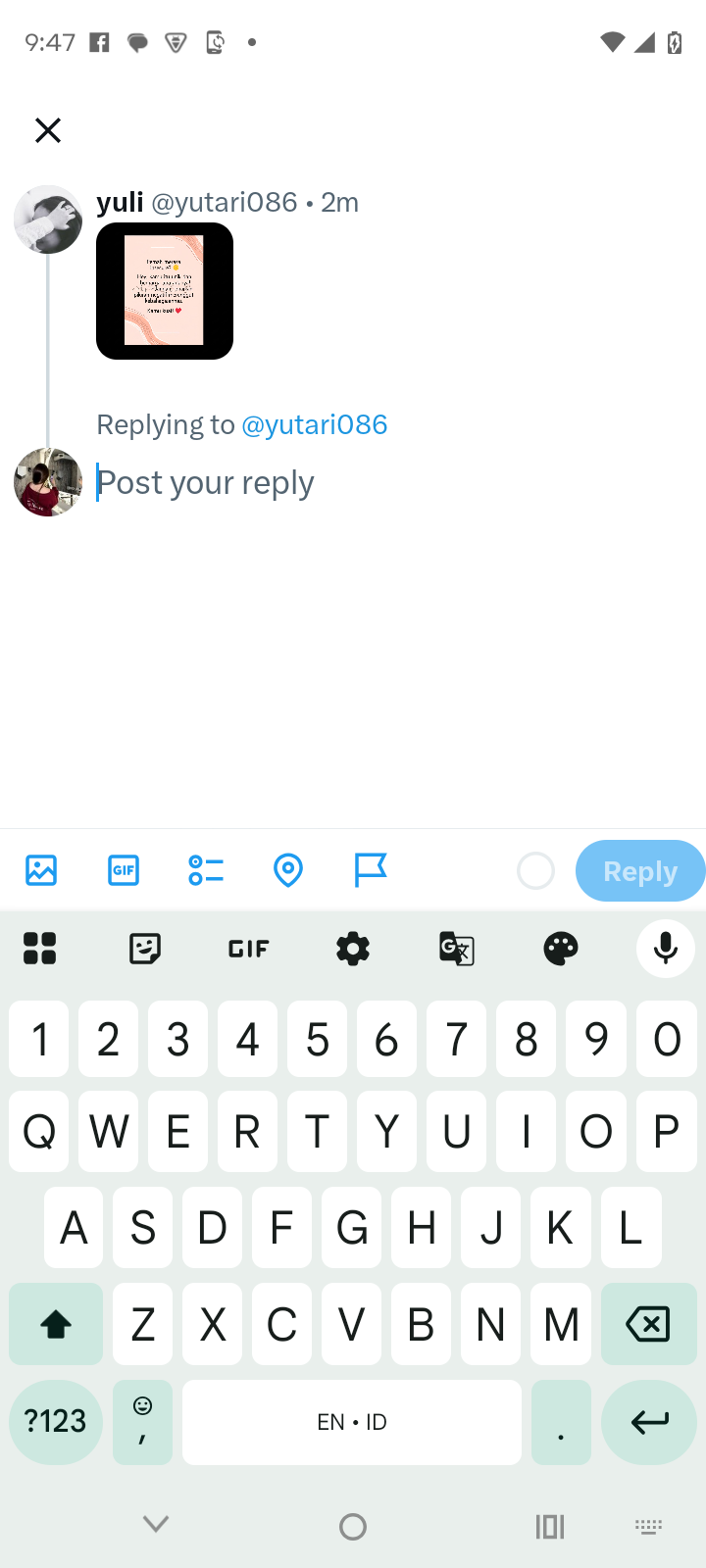Tap the Reply button to post
Image resolution: width=706 pixels, height=1568 pixels.
click(639, 871)
